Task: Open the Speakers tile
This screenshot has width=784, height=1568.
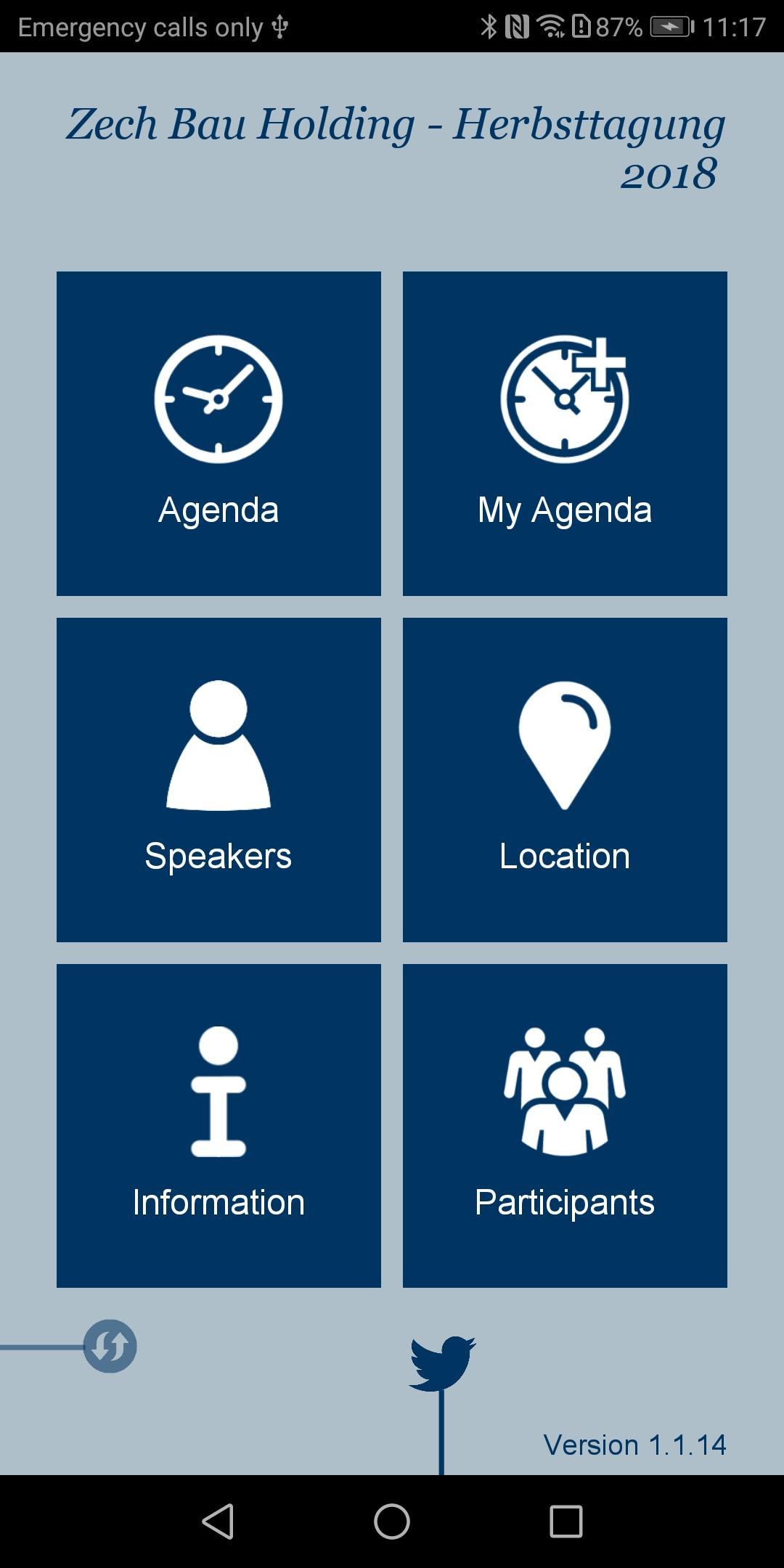Action: coord(217,778)
